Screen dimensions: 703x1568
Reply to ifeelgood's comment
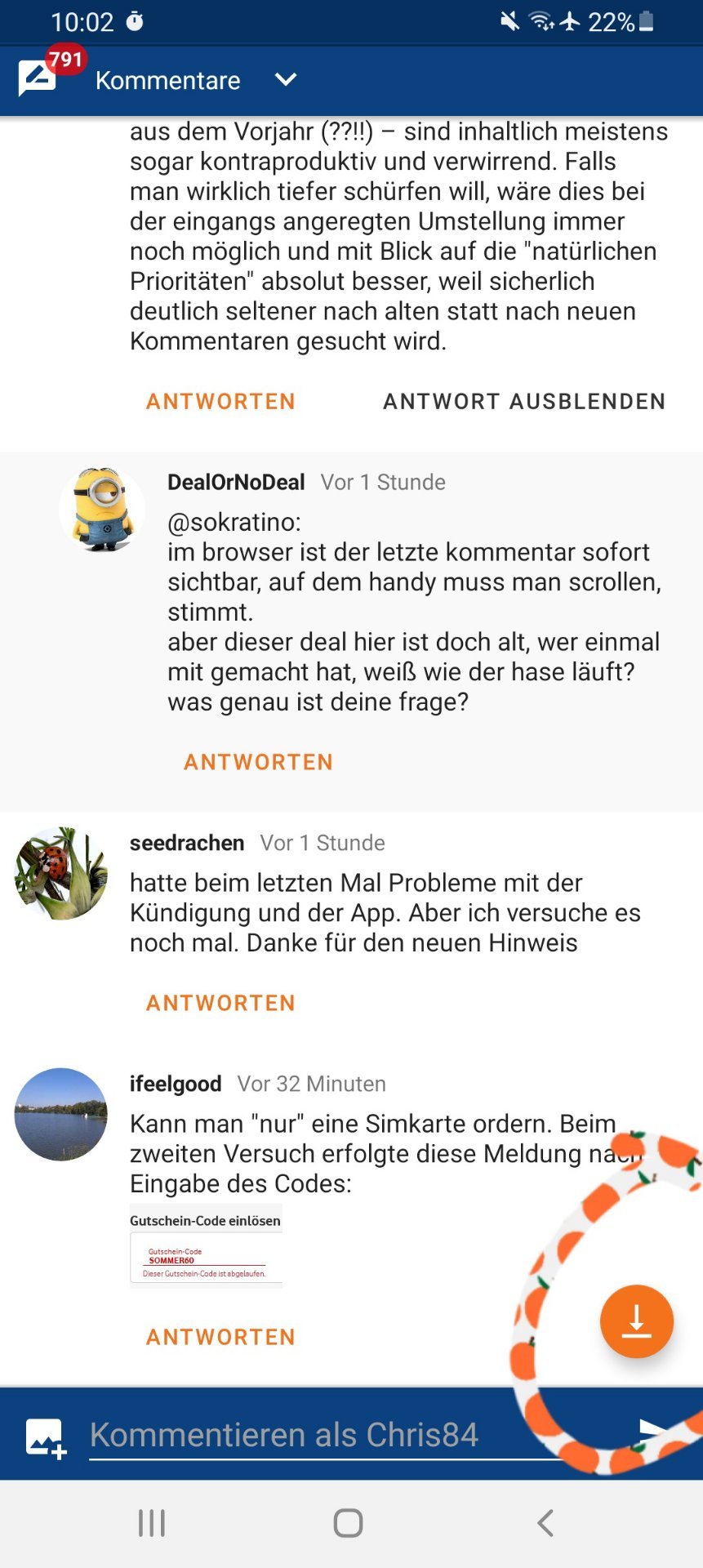(220, 1337)
